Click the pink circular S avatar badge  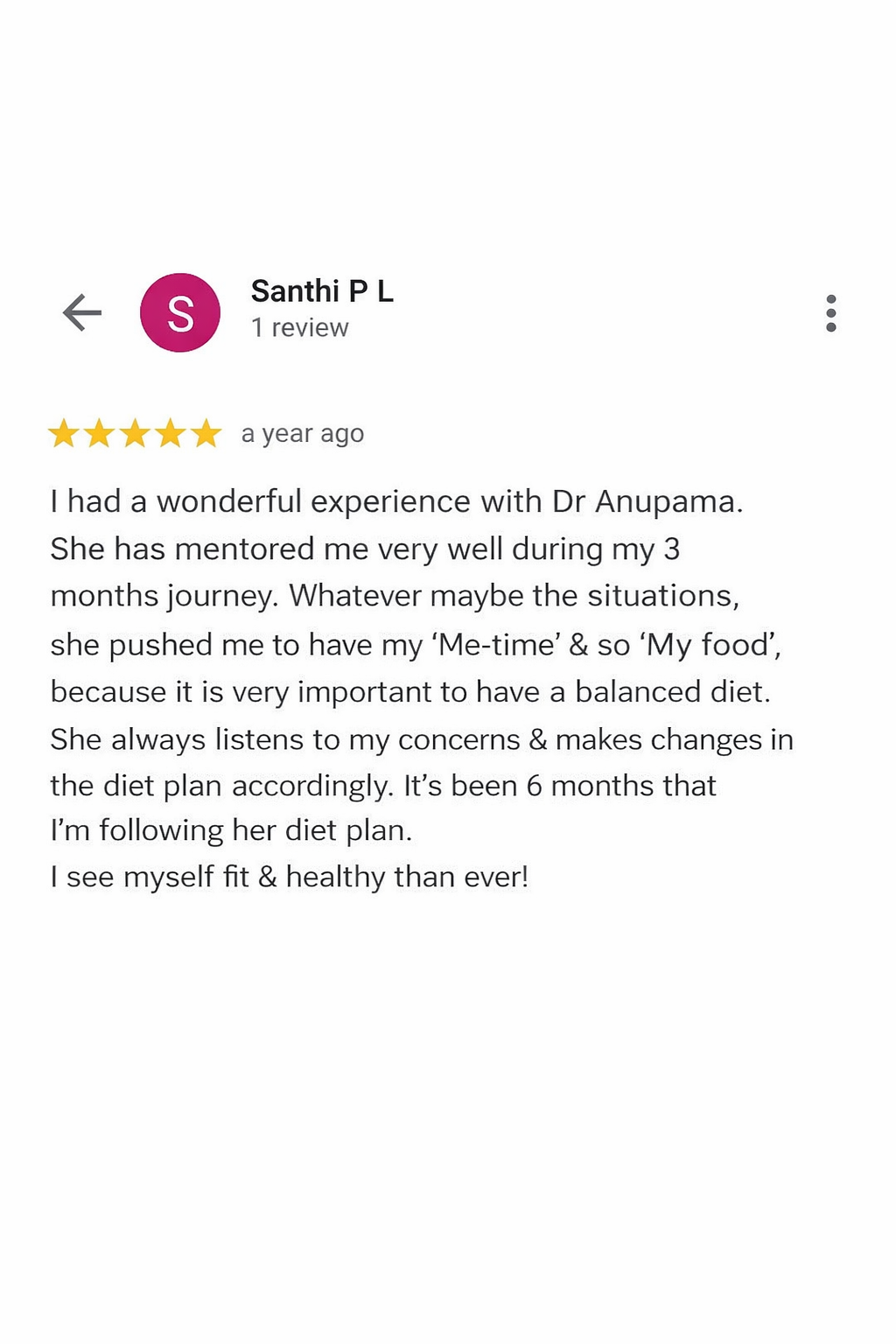tap(181, 312)
